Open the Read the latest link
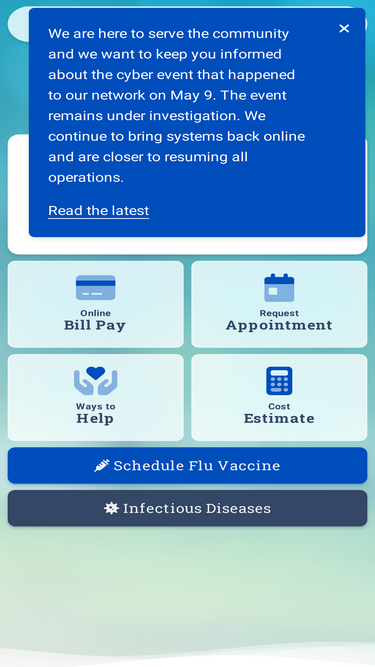This screenshot has width=375, height=667. click(x=99, y=211)
